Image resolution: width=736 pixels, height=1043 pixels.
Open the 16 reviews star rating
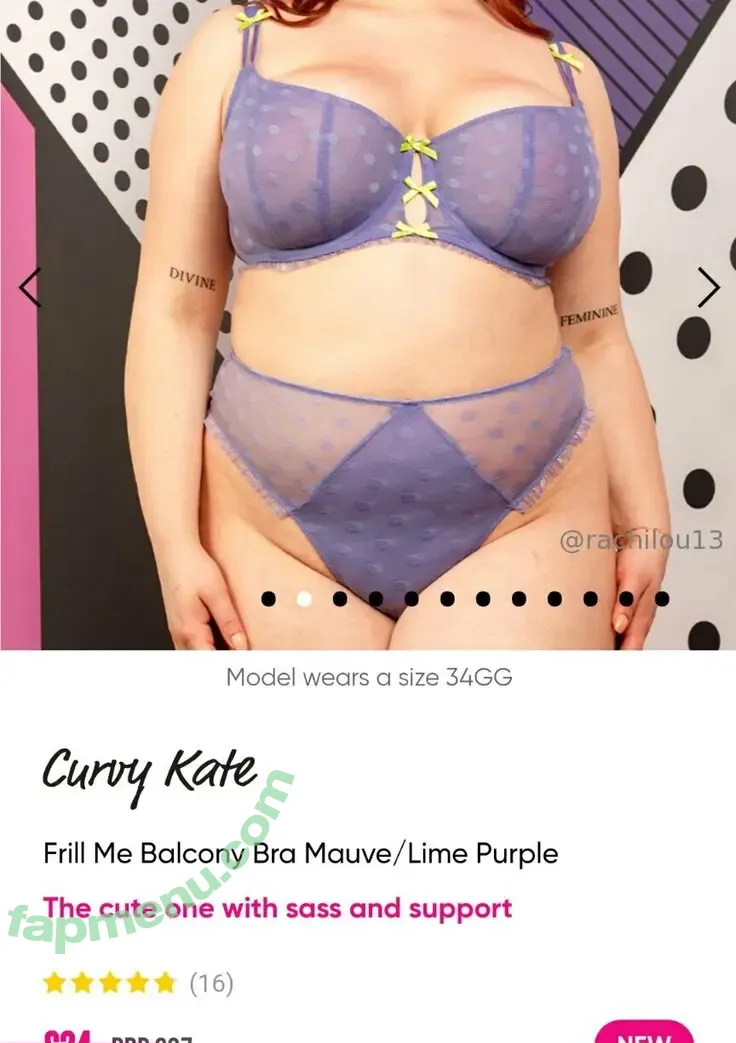coord(138,983)
